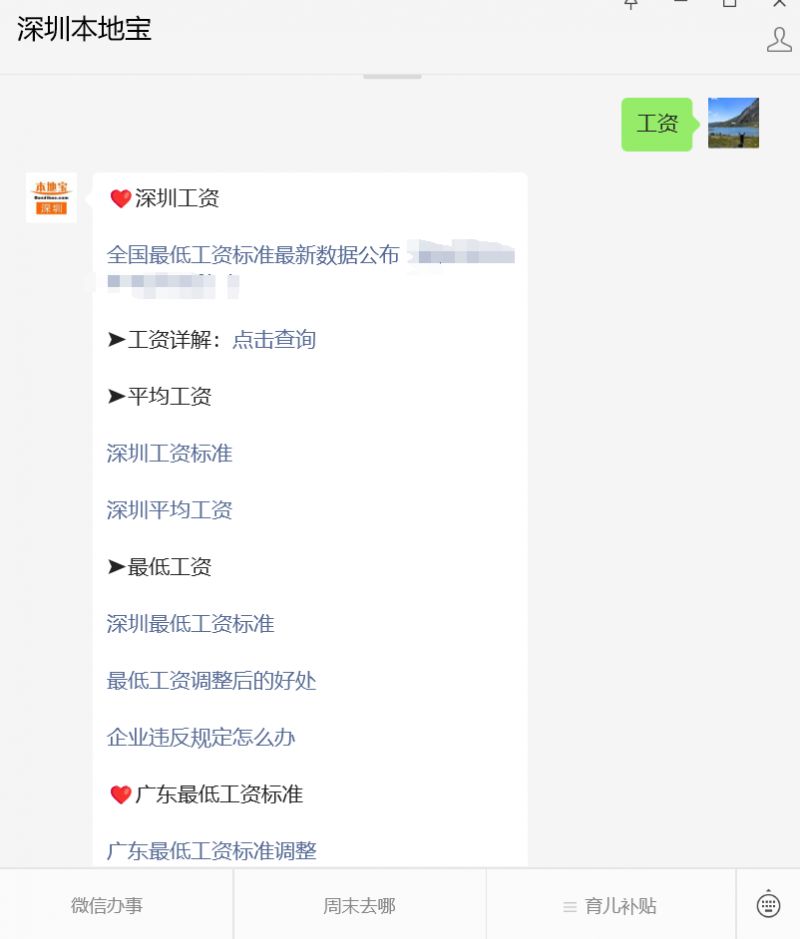
Task: Open 深圳平均工资 link
Action: click(169, 511)
